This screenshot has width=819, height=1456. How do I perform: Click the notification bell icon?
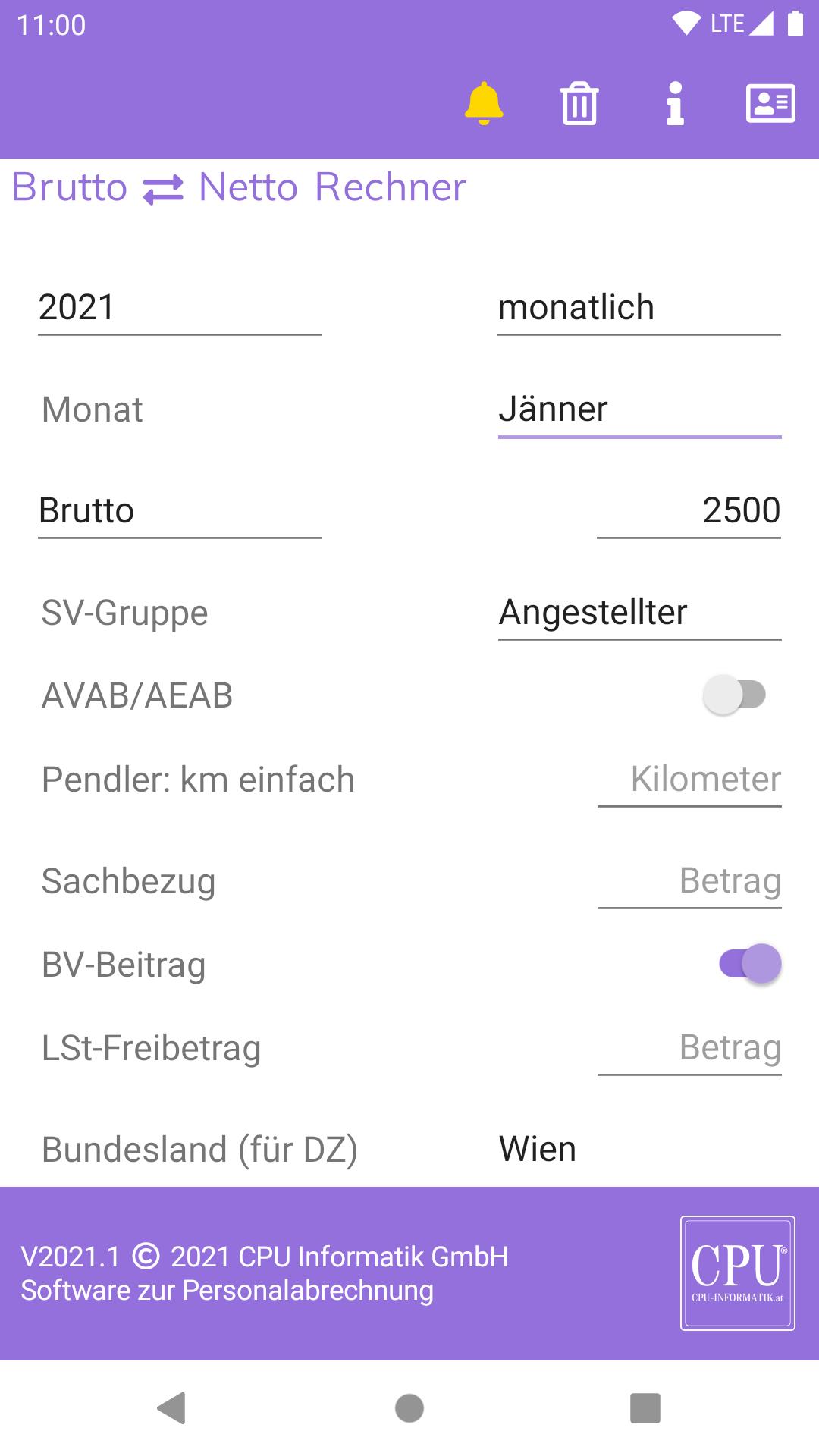coord(484,104)
